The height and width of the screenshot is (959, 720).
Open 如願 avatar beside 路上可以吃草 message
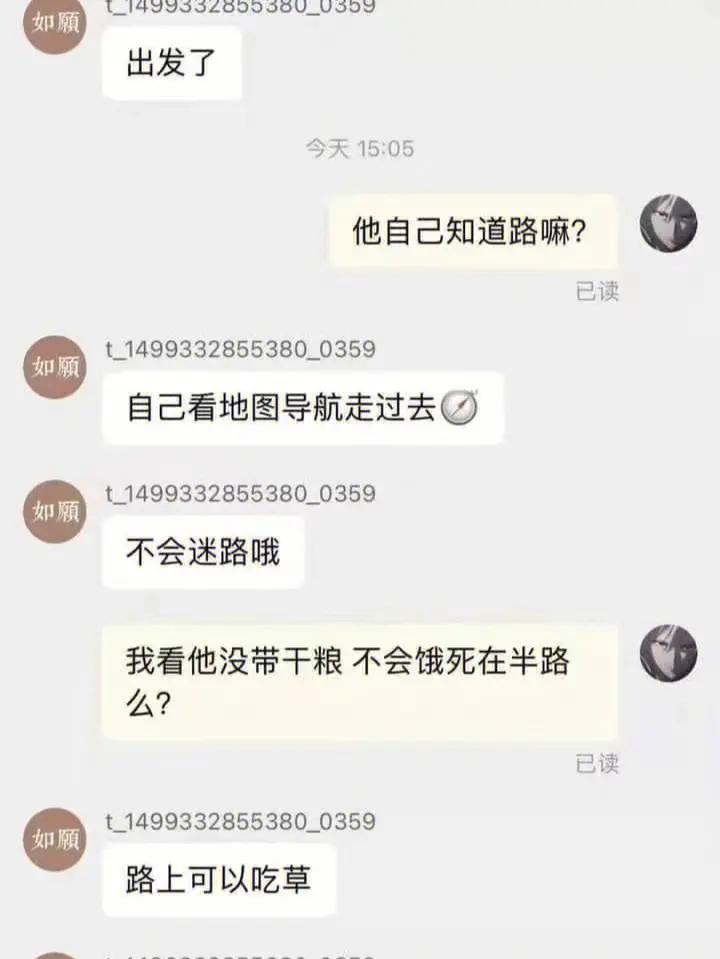(55, 838)
